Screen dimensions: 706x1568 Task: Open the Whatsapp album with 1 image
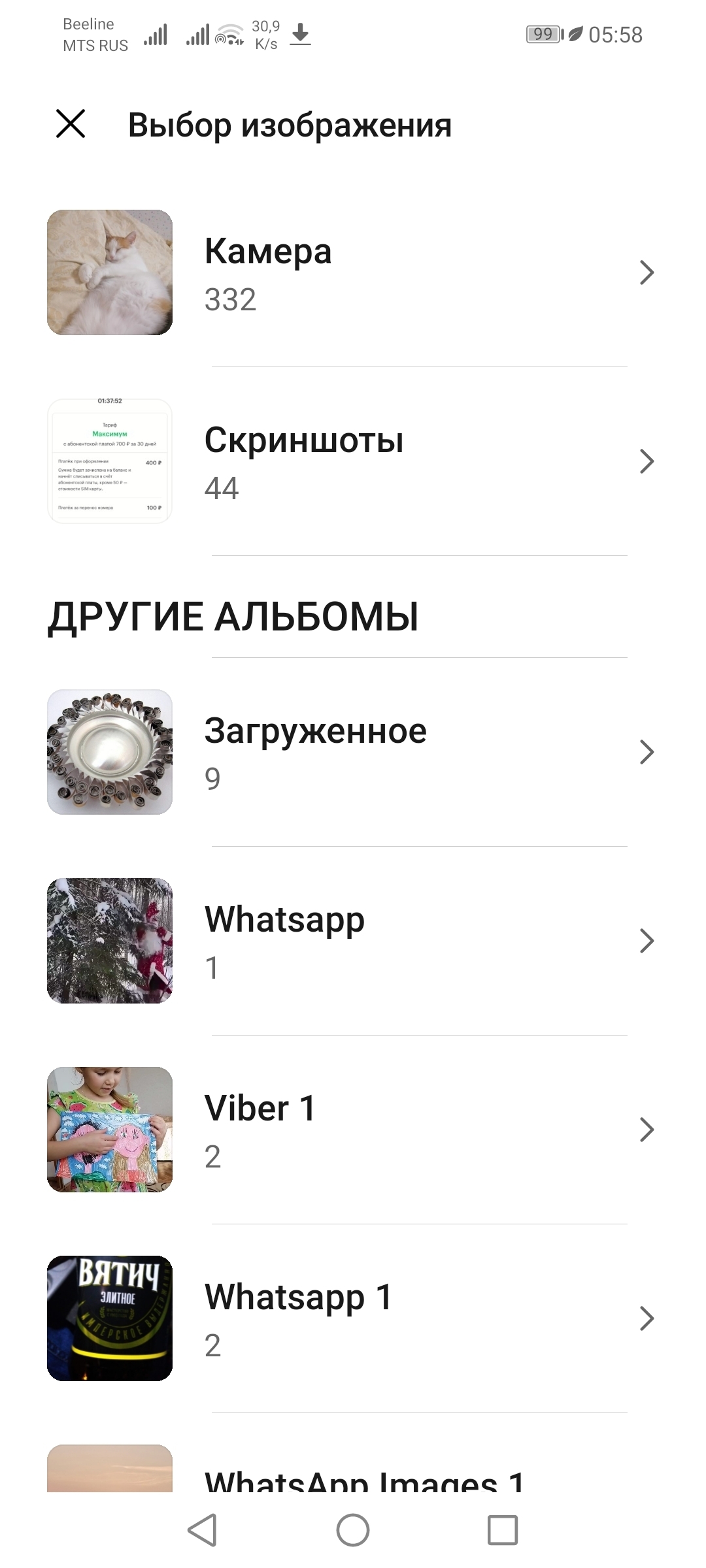[x=353, y=941]
